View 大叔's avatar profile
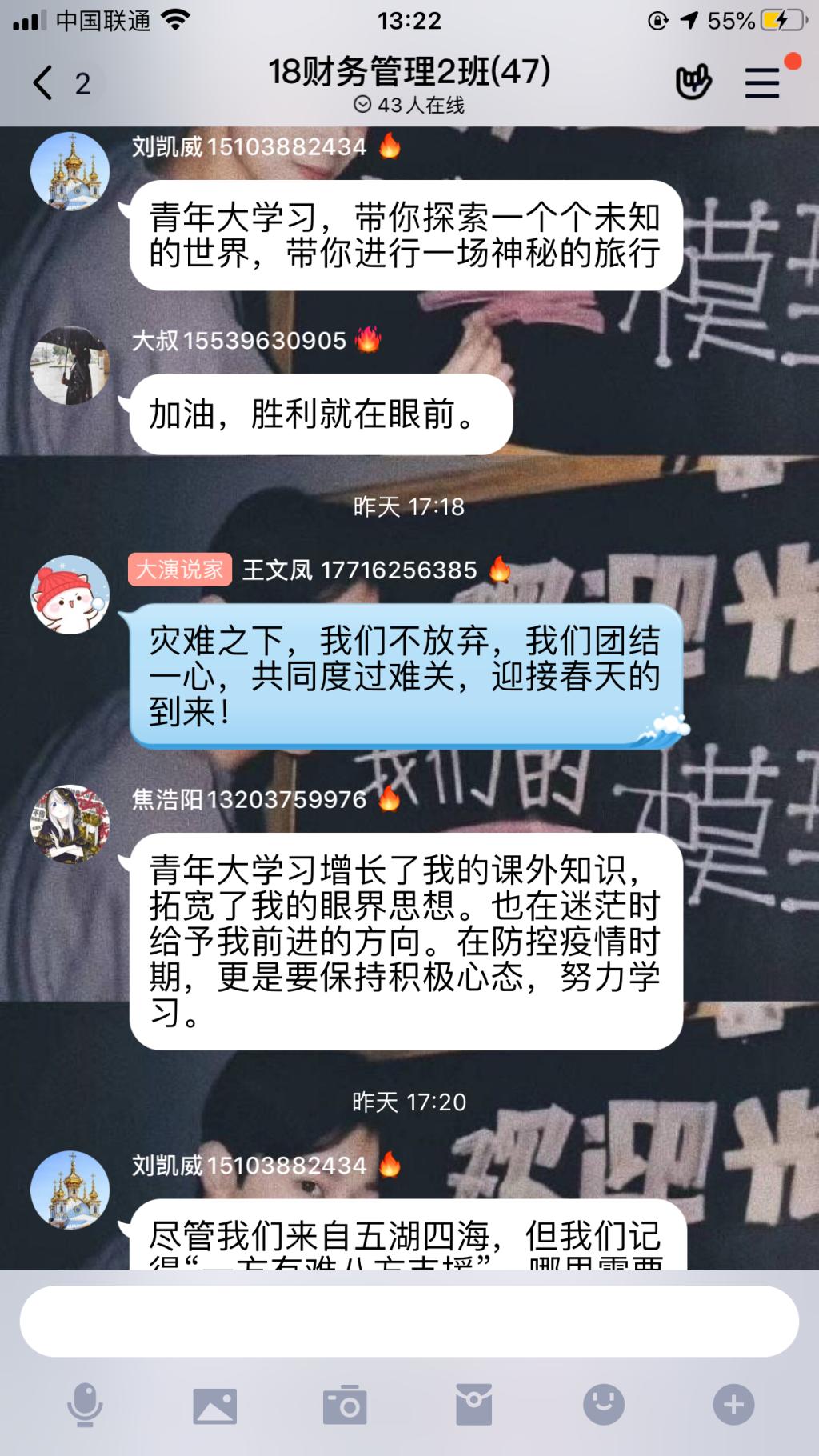Viewport: 819px width, 1456px height. click(70, 366)
